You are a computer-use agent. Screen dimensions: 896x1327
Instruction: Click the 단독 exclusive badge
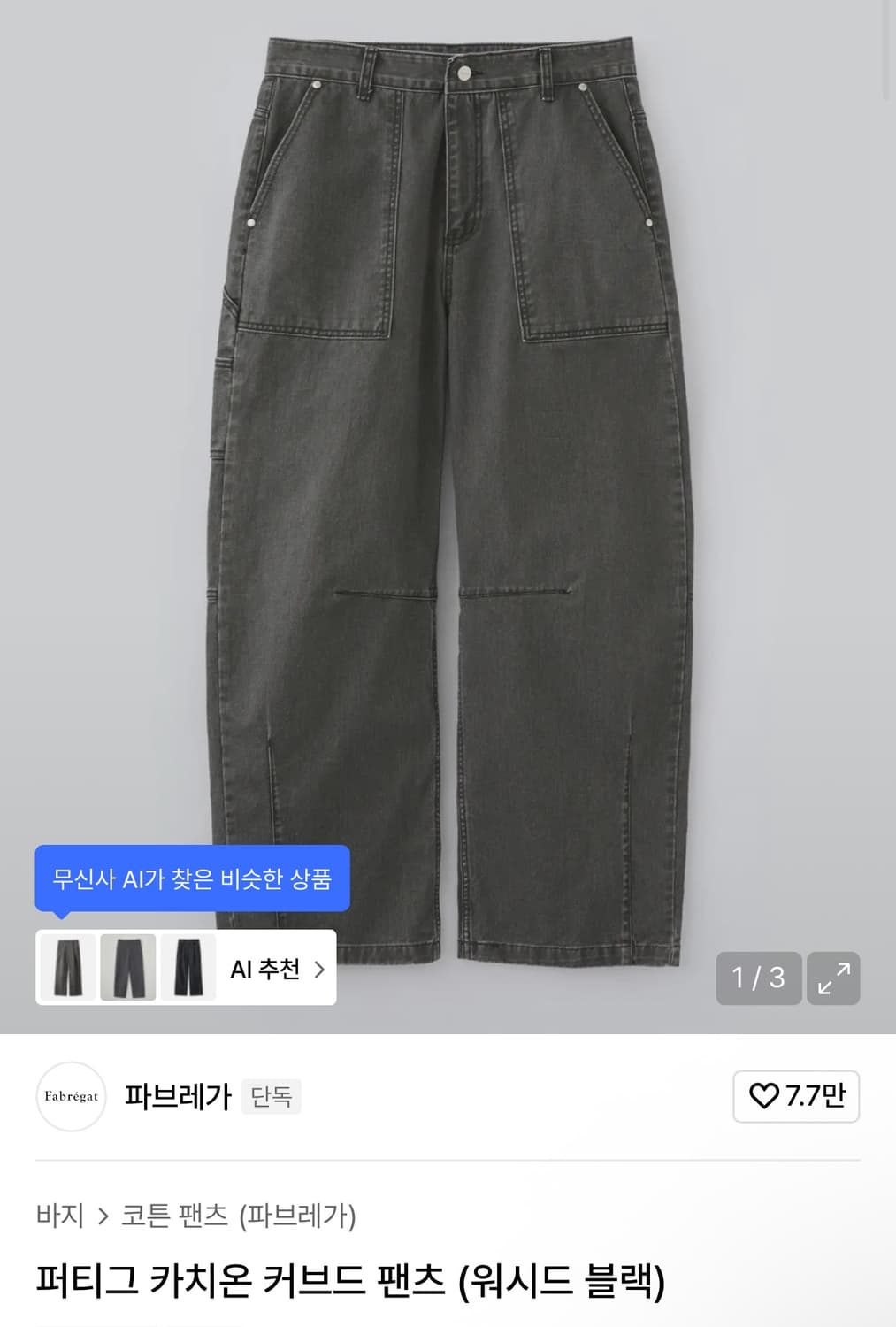pyautogui.click(x=271, y=1097)
